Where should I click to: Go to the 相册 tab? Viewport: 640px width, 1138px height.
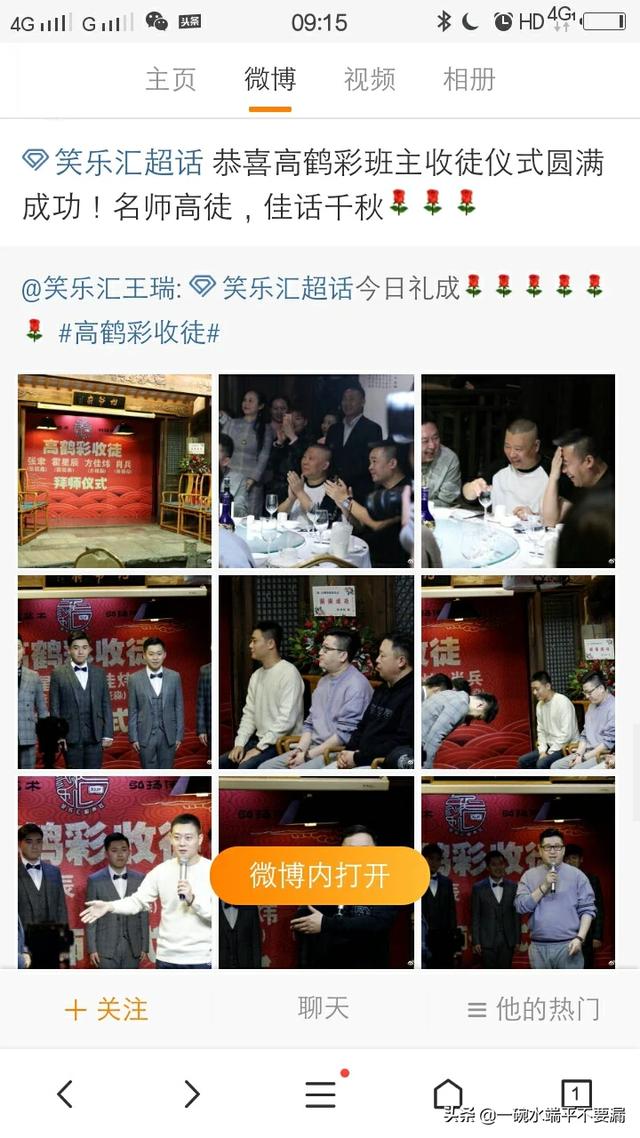point(469,80)
